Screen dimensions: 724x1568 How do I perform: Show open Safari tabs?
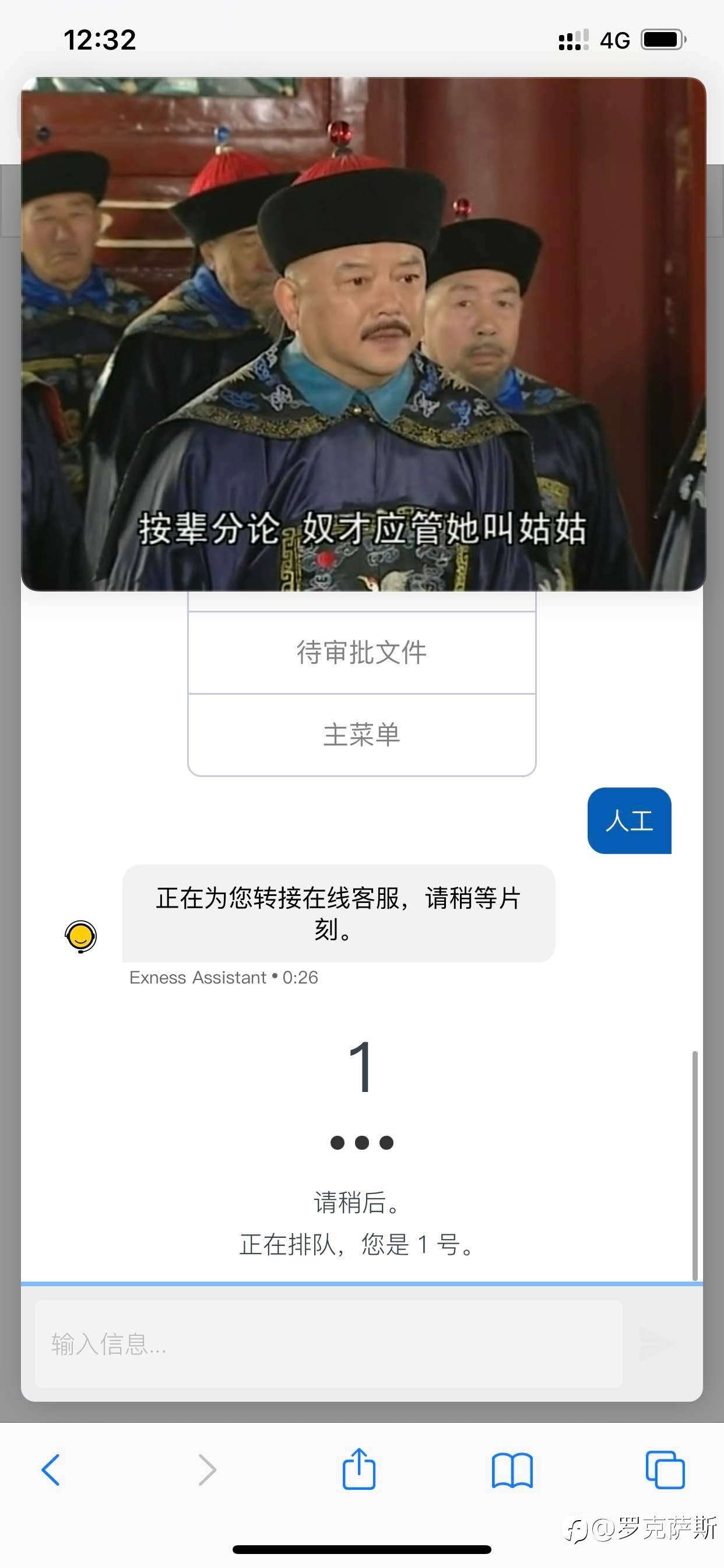(x=665, y=1470)
